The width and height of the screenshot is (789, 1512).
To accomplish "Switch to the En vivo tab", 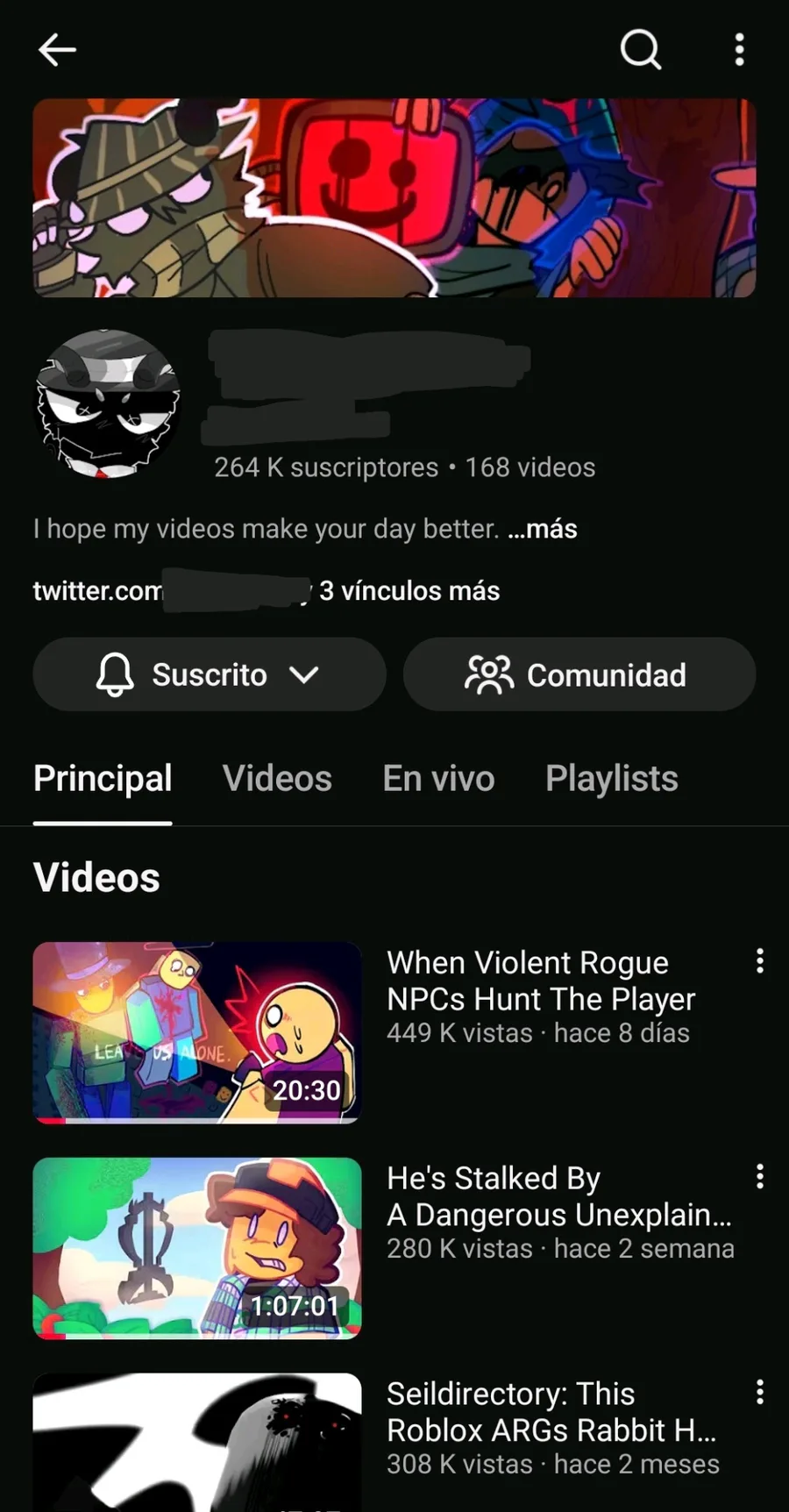I will pos(438,779).
